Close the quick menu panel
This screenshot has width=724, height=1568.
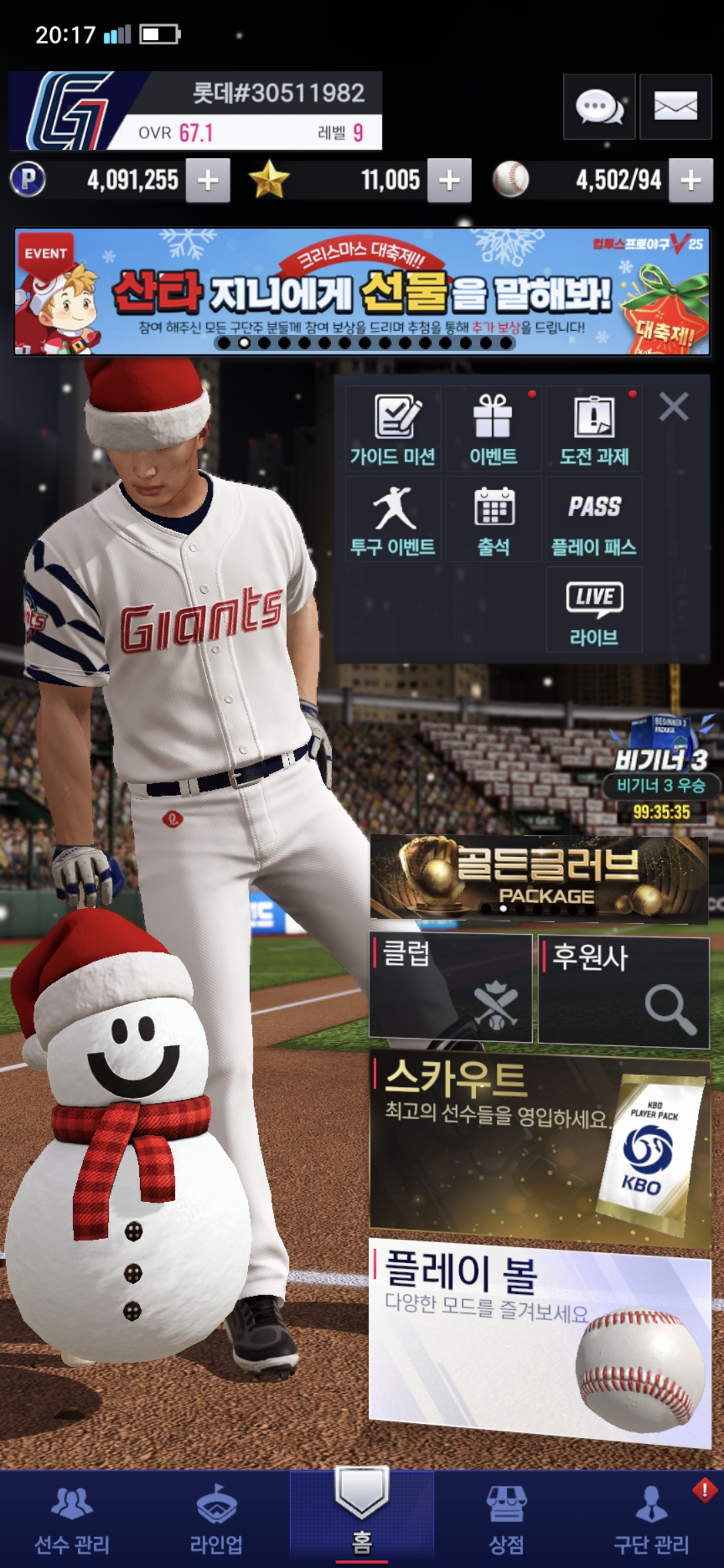(674, 407)
